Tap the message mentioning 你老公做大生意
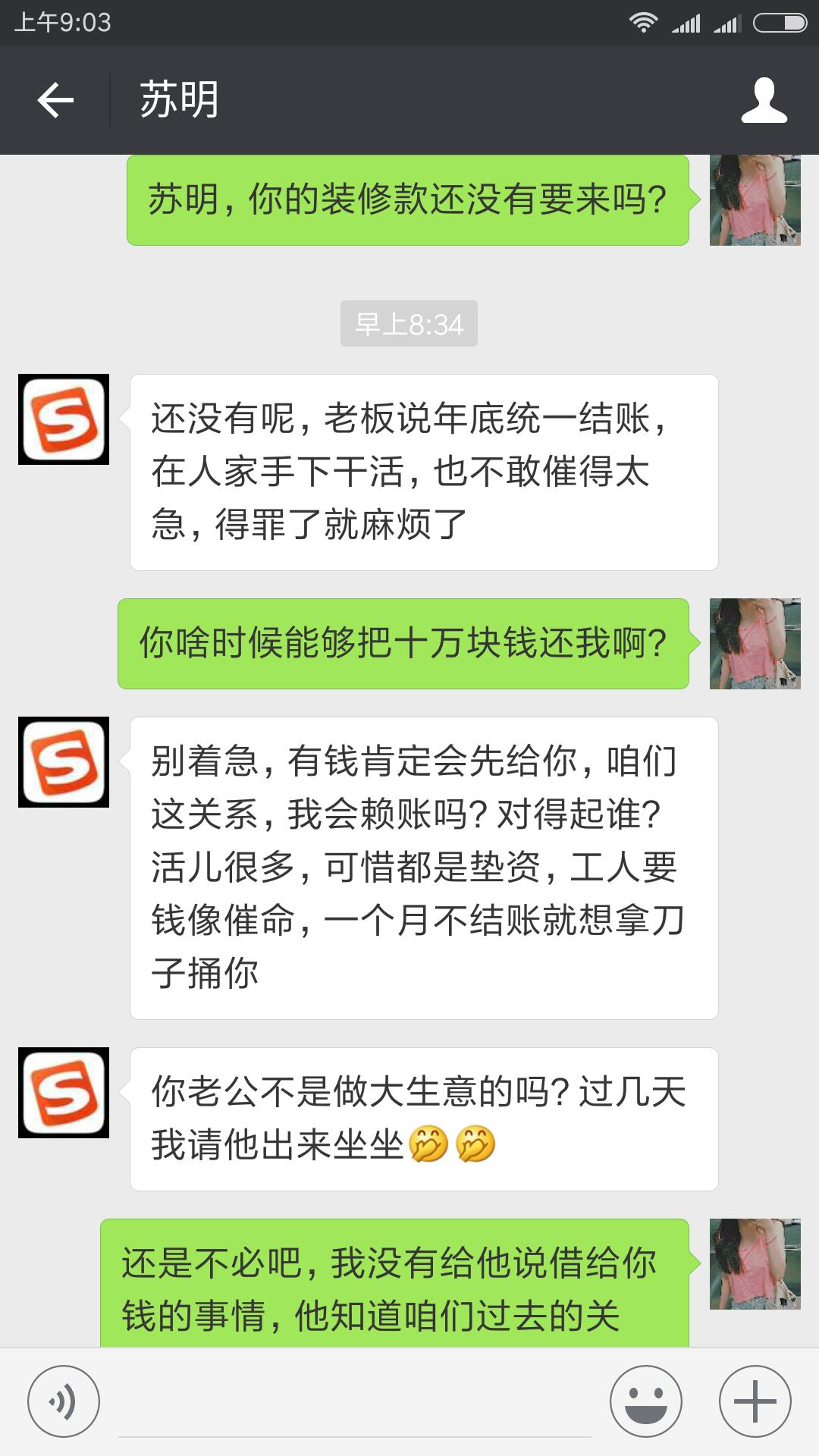819x1456 pixels. (421, 1115)
